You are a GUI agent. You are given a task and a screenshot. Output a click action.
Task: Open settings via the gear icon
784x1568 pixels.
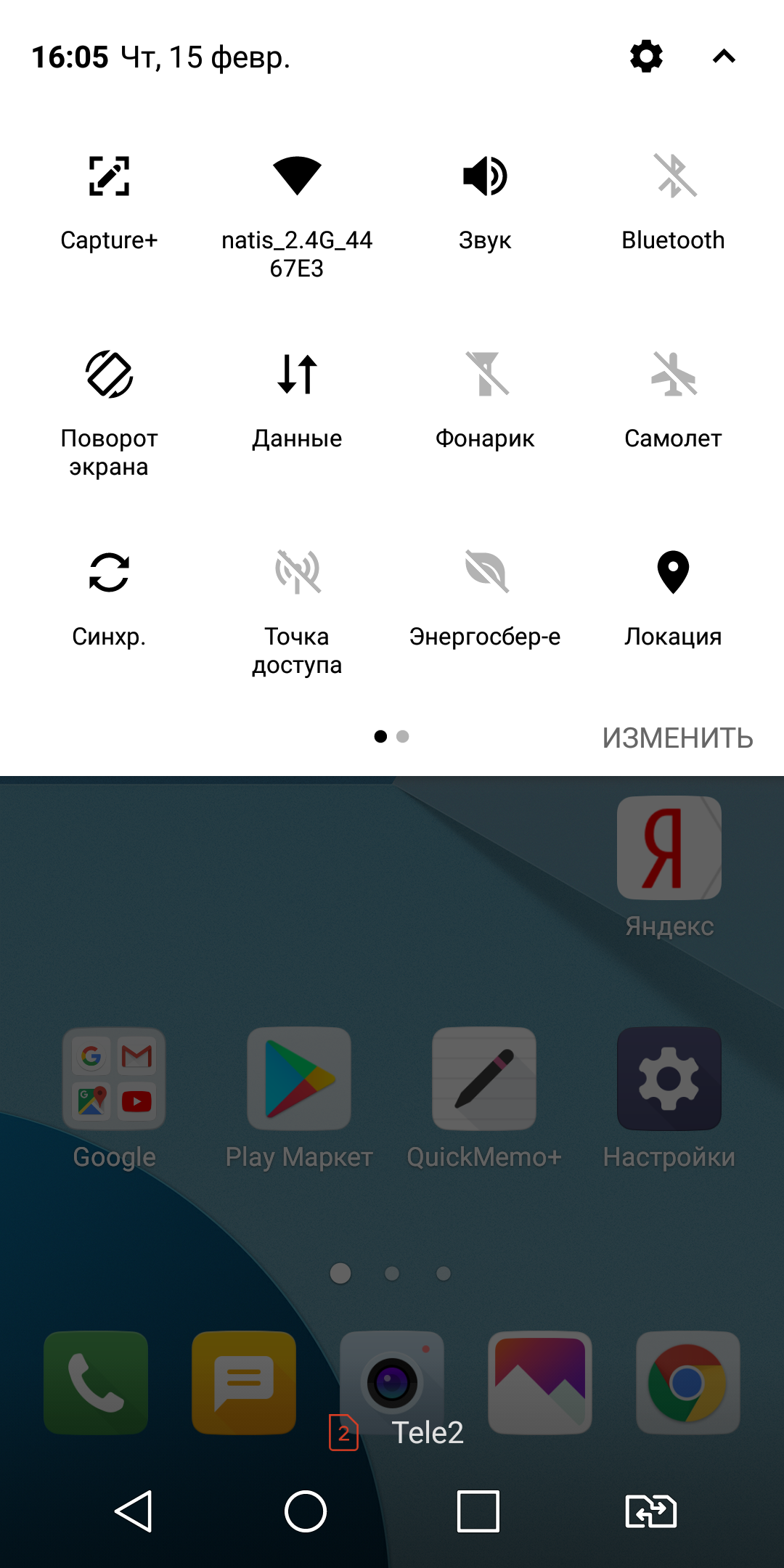click(x=646, y=57)
